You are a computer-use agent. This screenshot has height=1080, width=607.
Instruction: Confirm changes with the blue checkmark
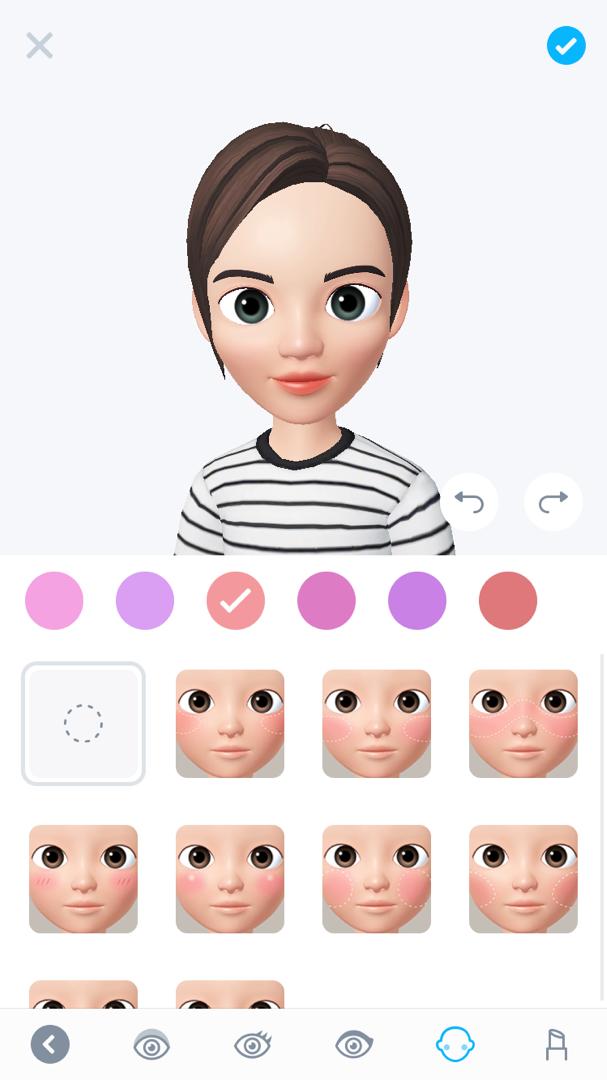pyautogui.click(x=566, y=46)
